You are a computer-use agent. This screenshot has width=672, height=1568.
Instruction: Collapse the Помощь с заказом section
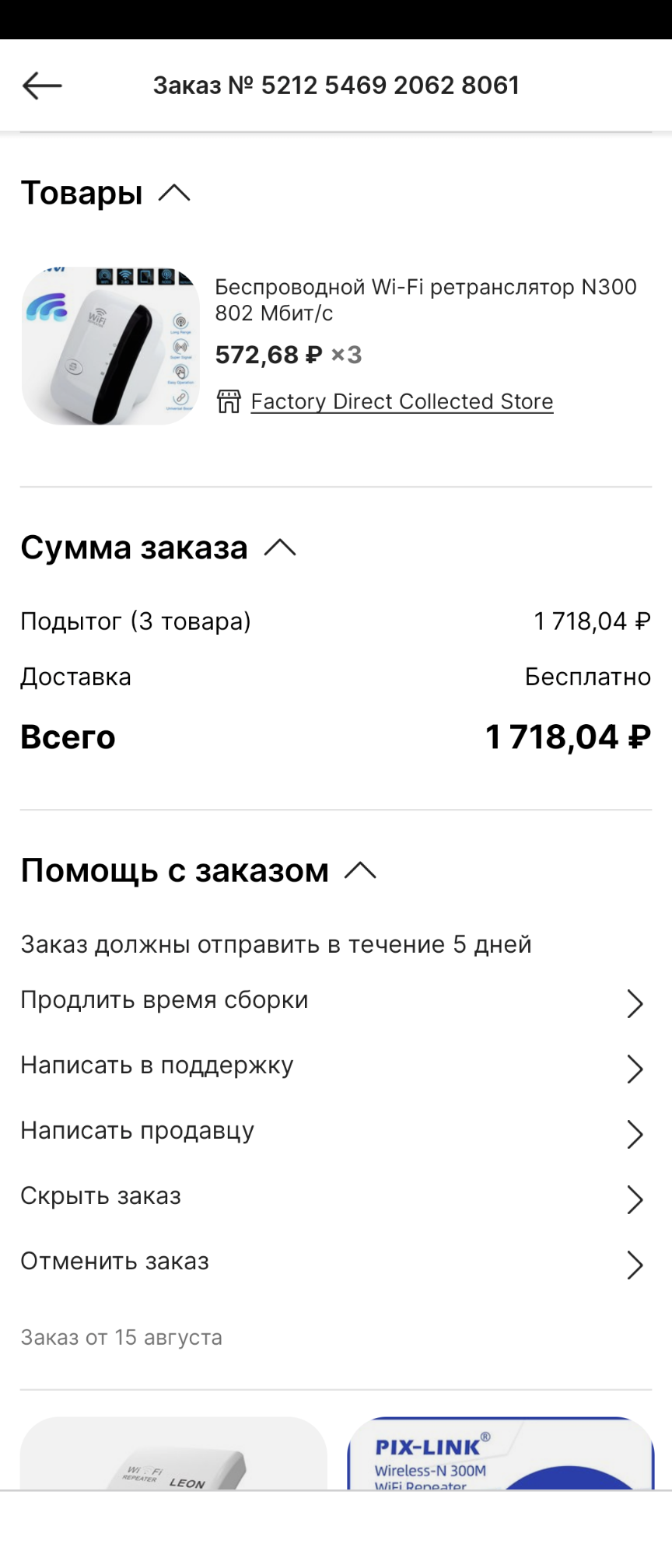360,871
